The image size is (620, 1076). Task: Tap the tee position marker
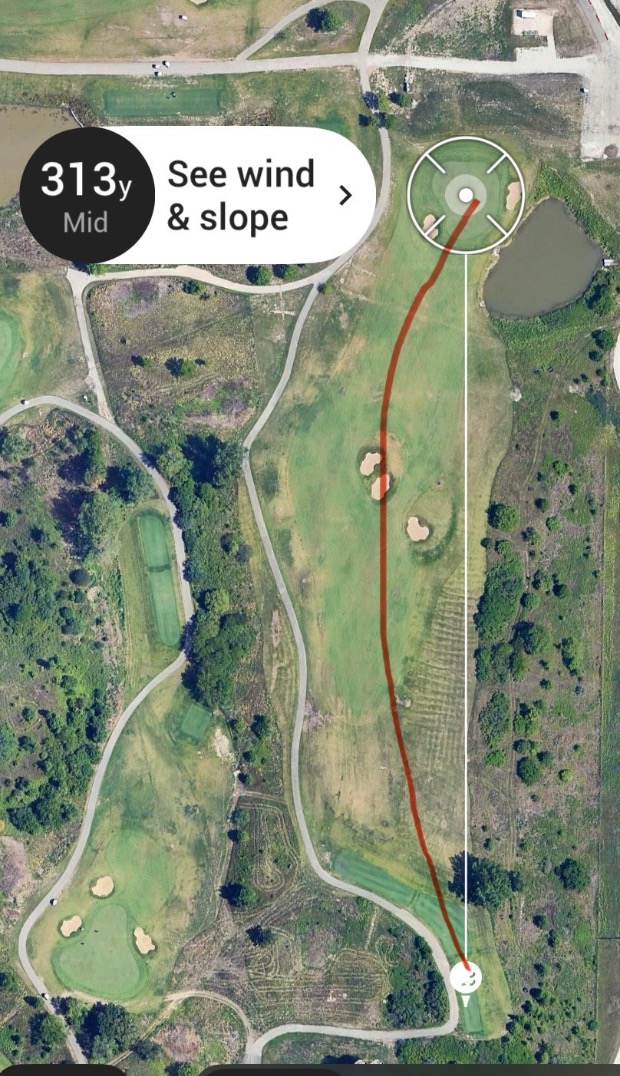(x=466, y=976)
